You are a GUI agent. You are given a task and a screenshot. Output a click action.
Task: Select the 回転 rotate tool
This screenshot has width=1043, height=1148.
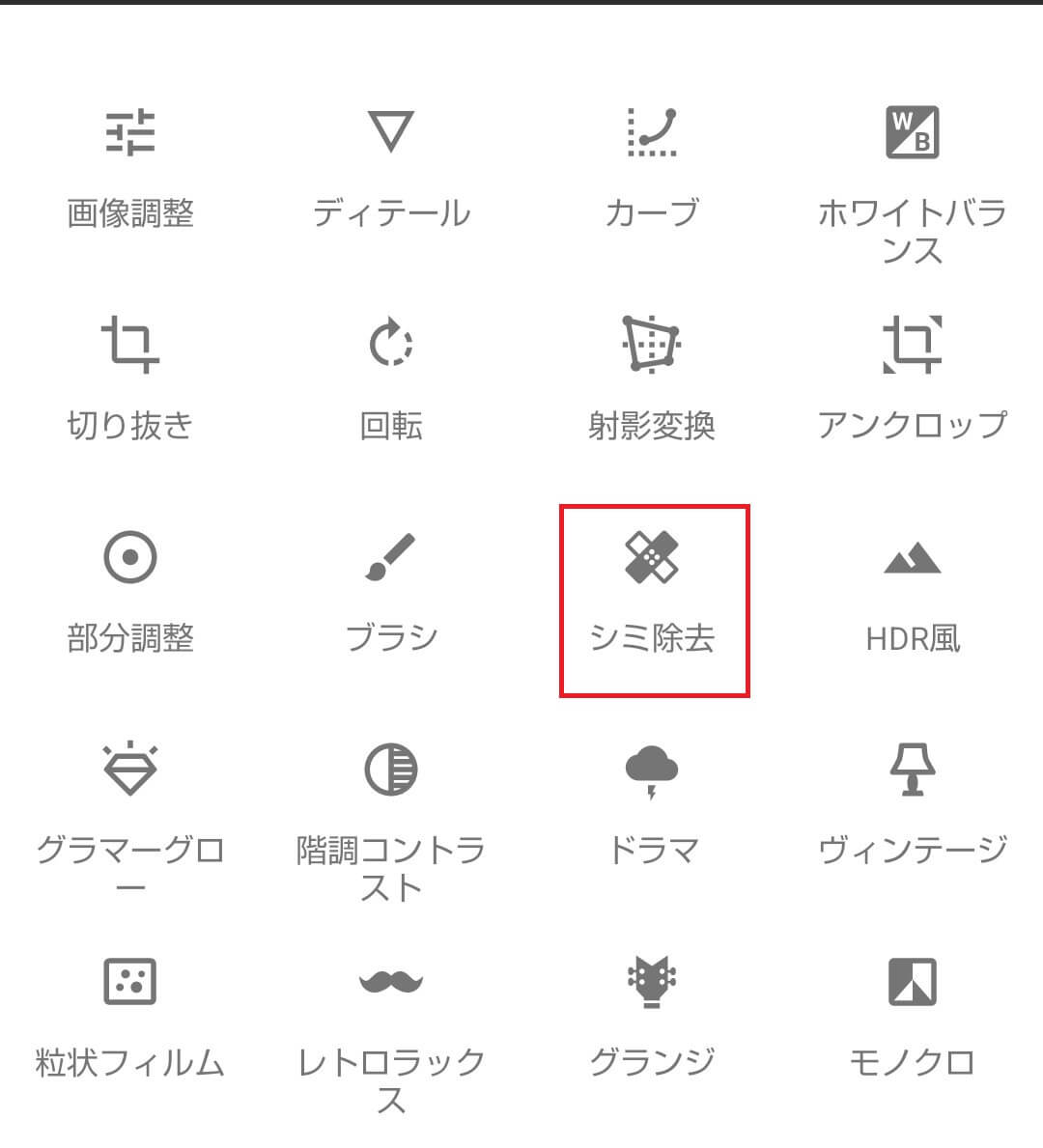coord(391,378)
